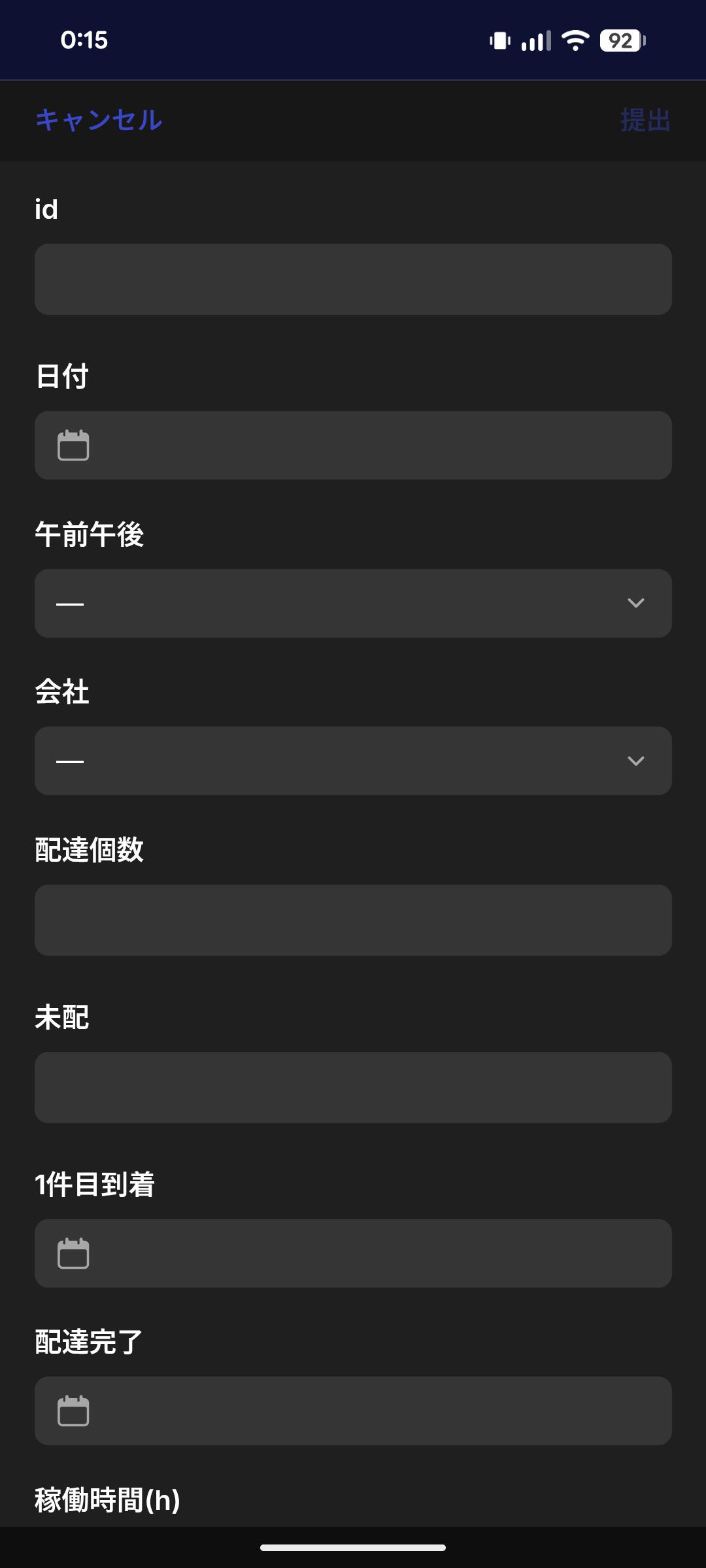Expand the 午前午後 dropdown
The width and height of the screenshot is (706, 1568).
353,603
